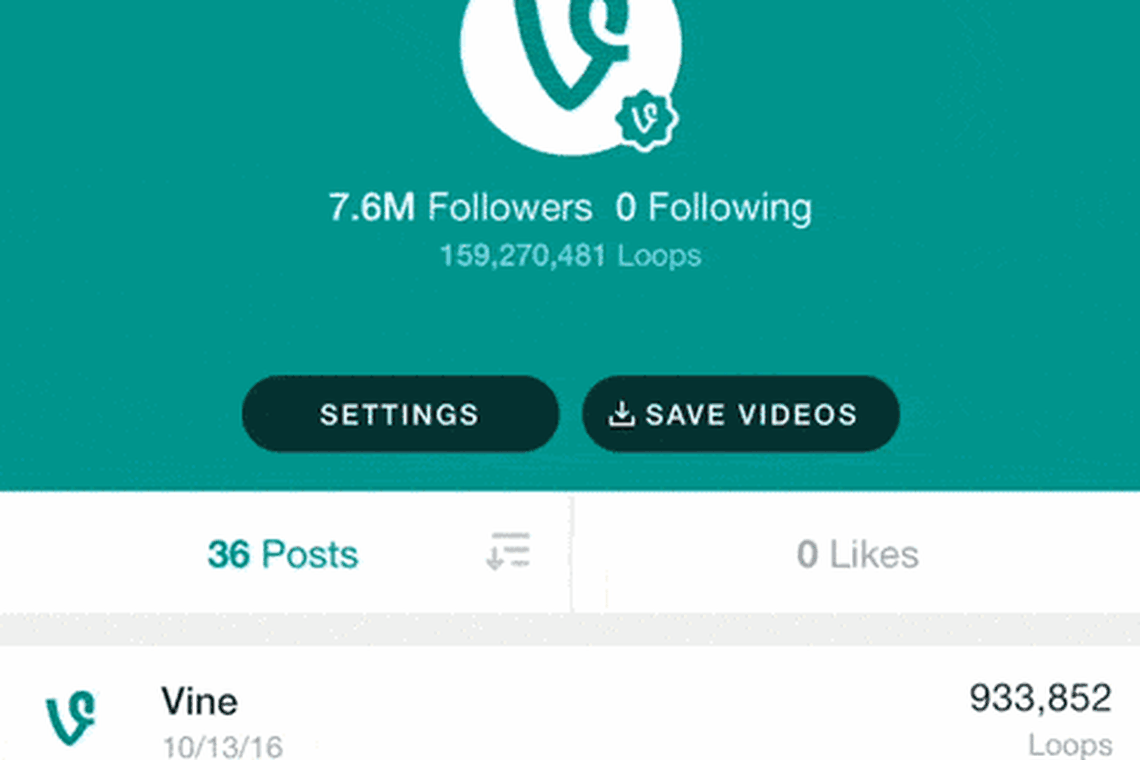The height and width of the screenshot is (760, 1140).
Task: Tap Save Videos to download posts
Action: pos(740,414)
